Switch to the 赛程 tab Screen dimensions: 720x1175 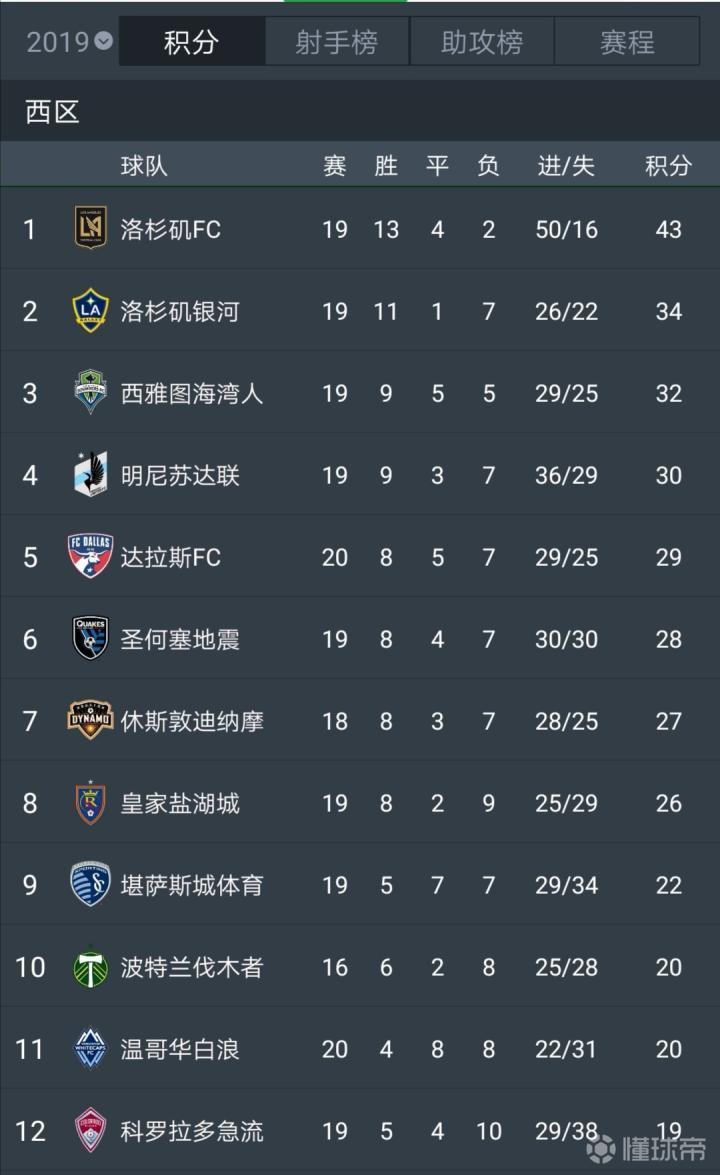point(627,42)
